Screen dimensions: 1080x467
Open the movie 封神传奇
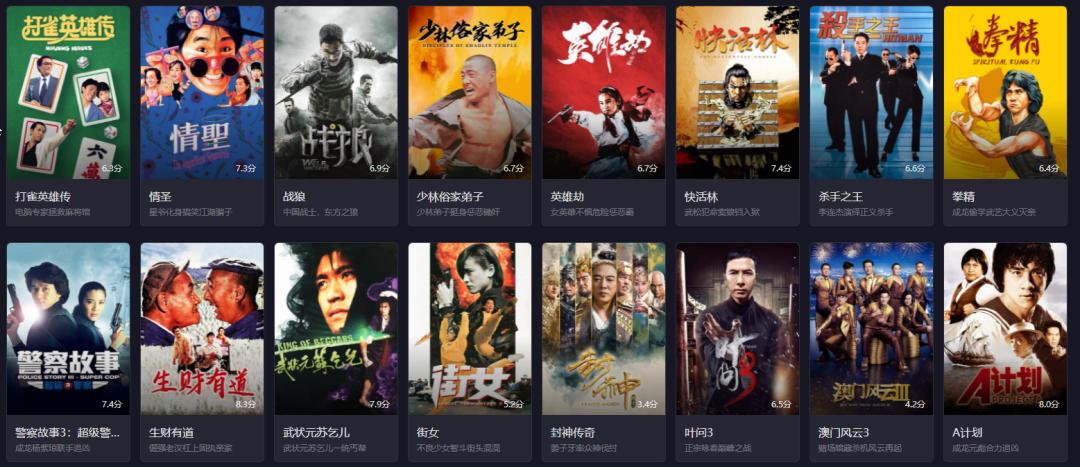pos(603,329)
